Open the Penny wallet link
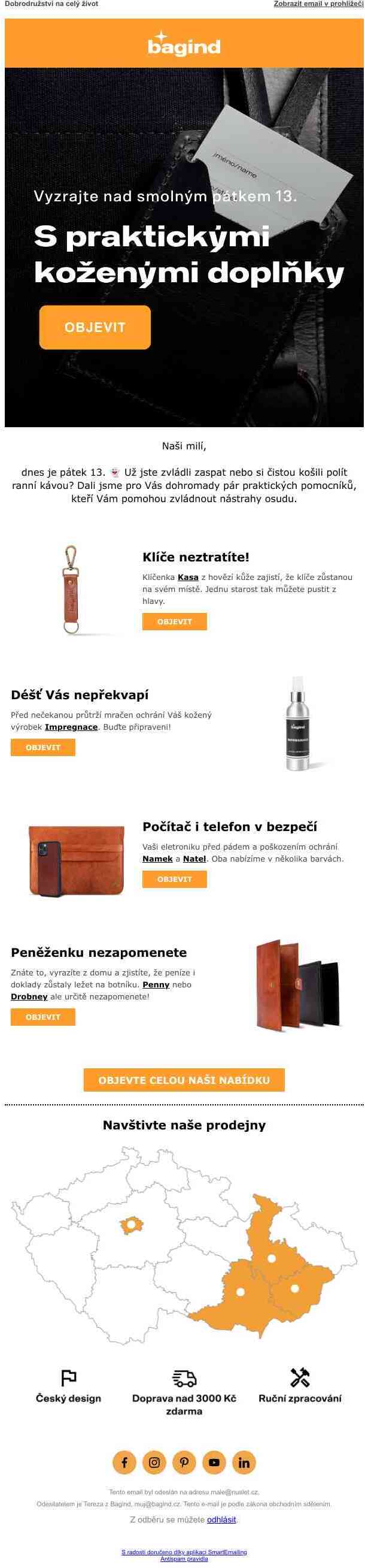The image size is (365, 1568). pos(156,984)
